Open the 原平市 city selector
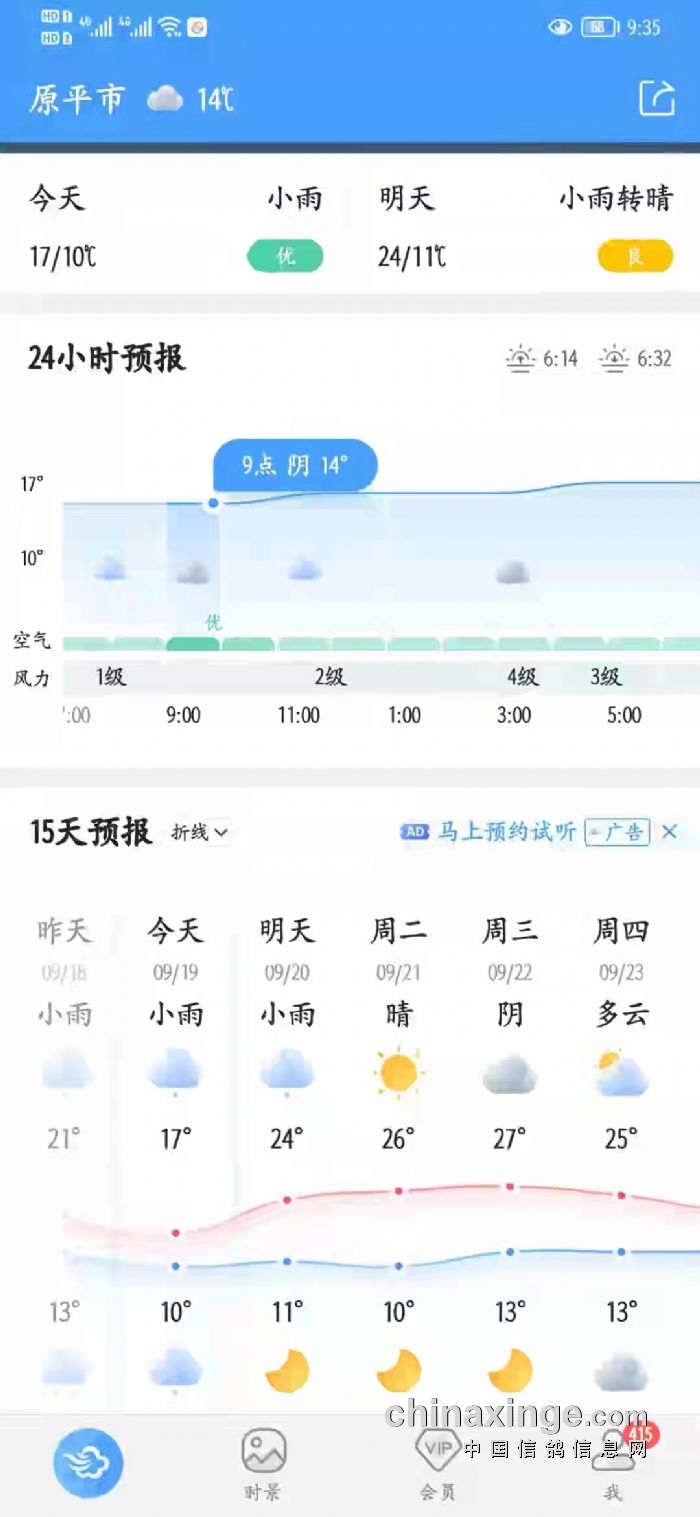 77,99
